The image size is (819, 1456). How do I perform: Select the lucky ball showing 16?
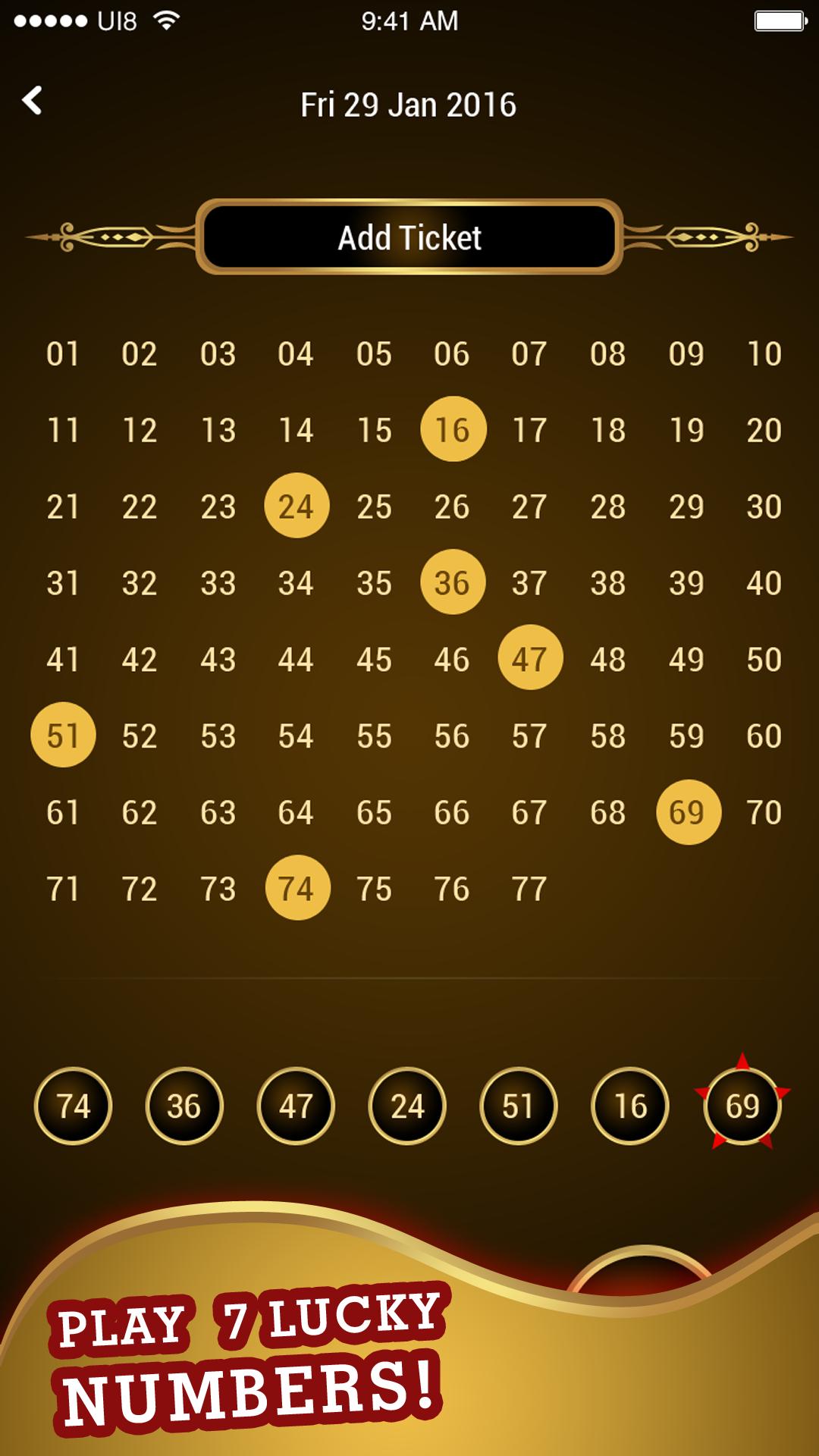coord(629,1106)
